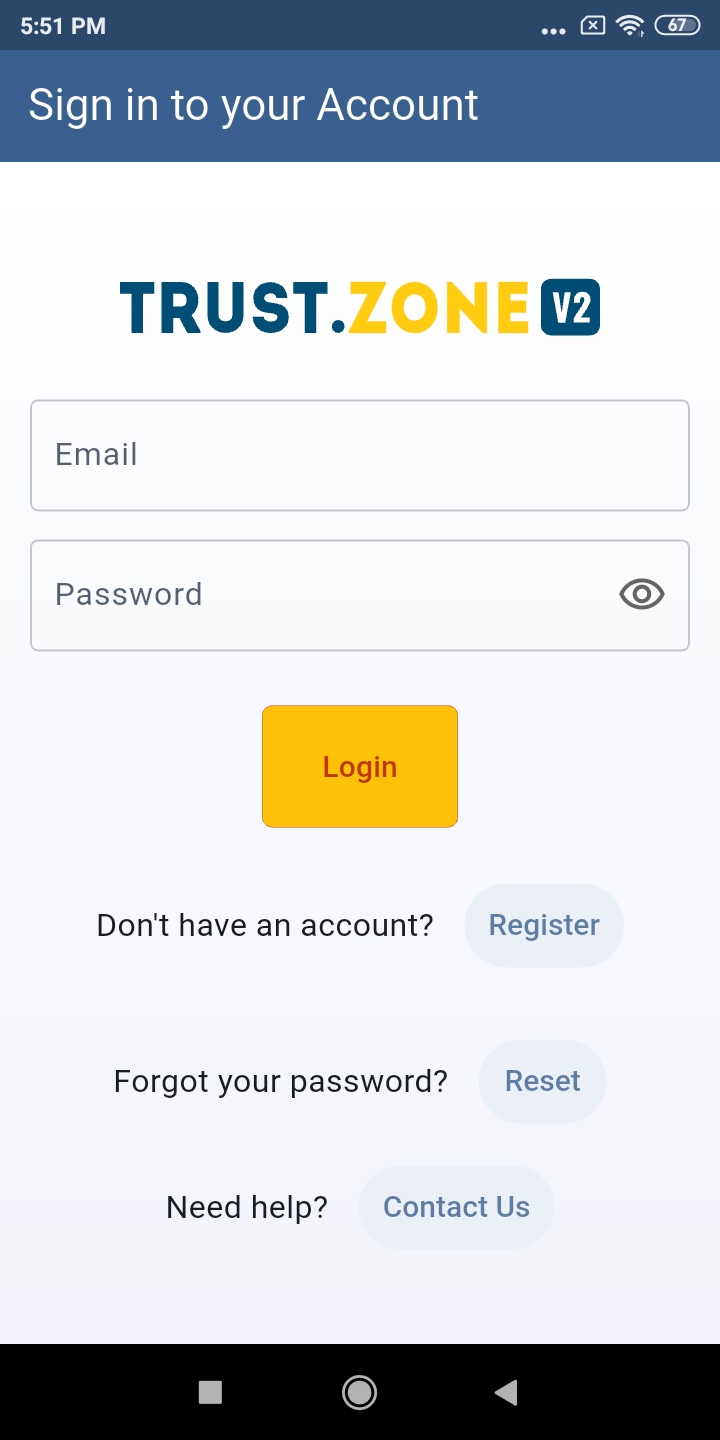Open Contact Us for help
This screenshot has width=720, height=1440.
coord(456,1207)
